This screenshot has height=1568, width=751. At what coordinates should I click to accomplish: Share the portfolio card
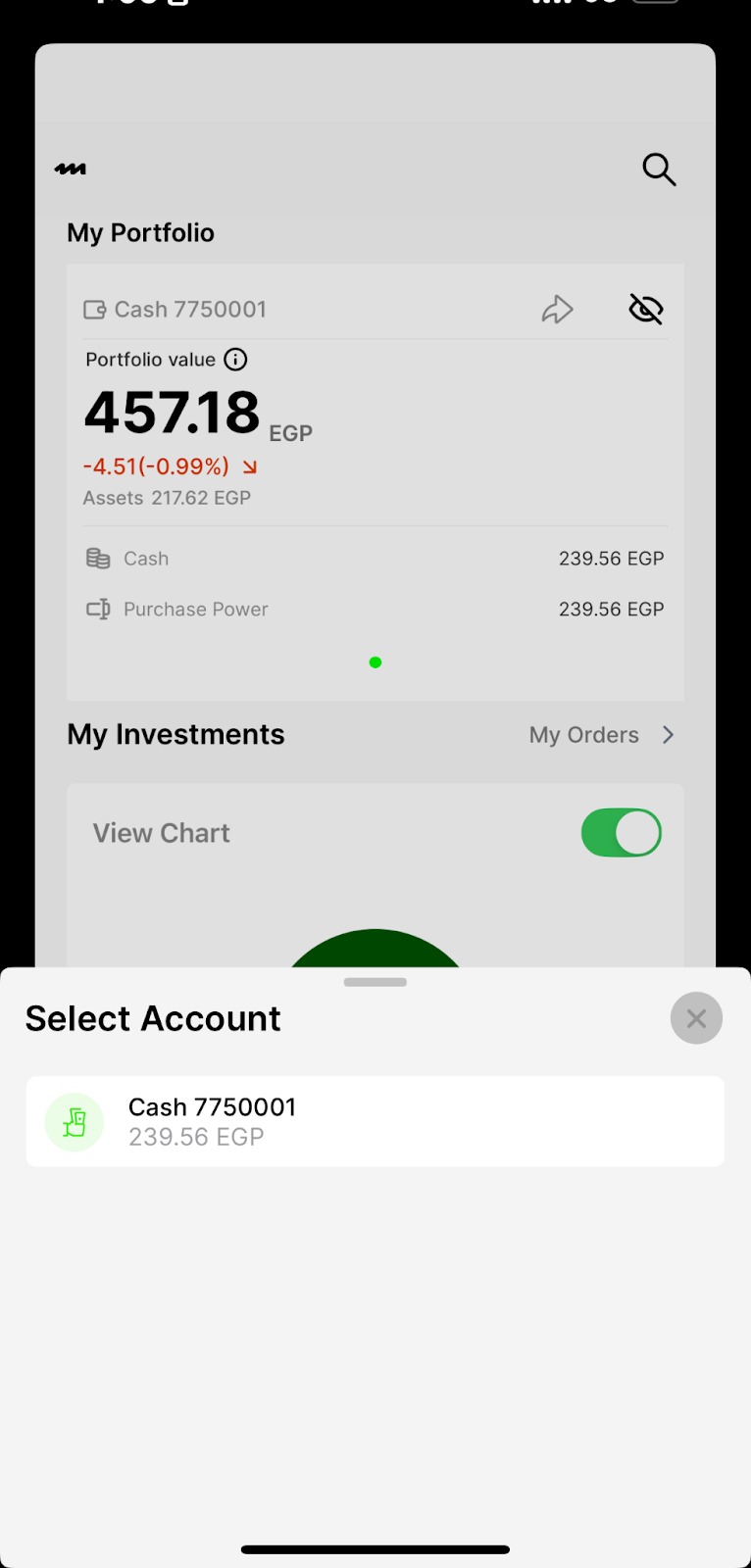click(557, 310)
